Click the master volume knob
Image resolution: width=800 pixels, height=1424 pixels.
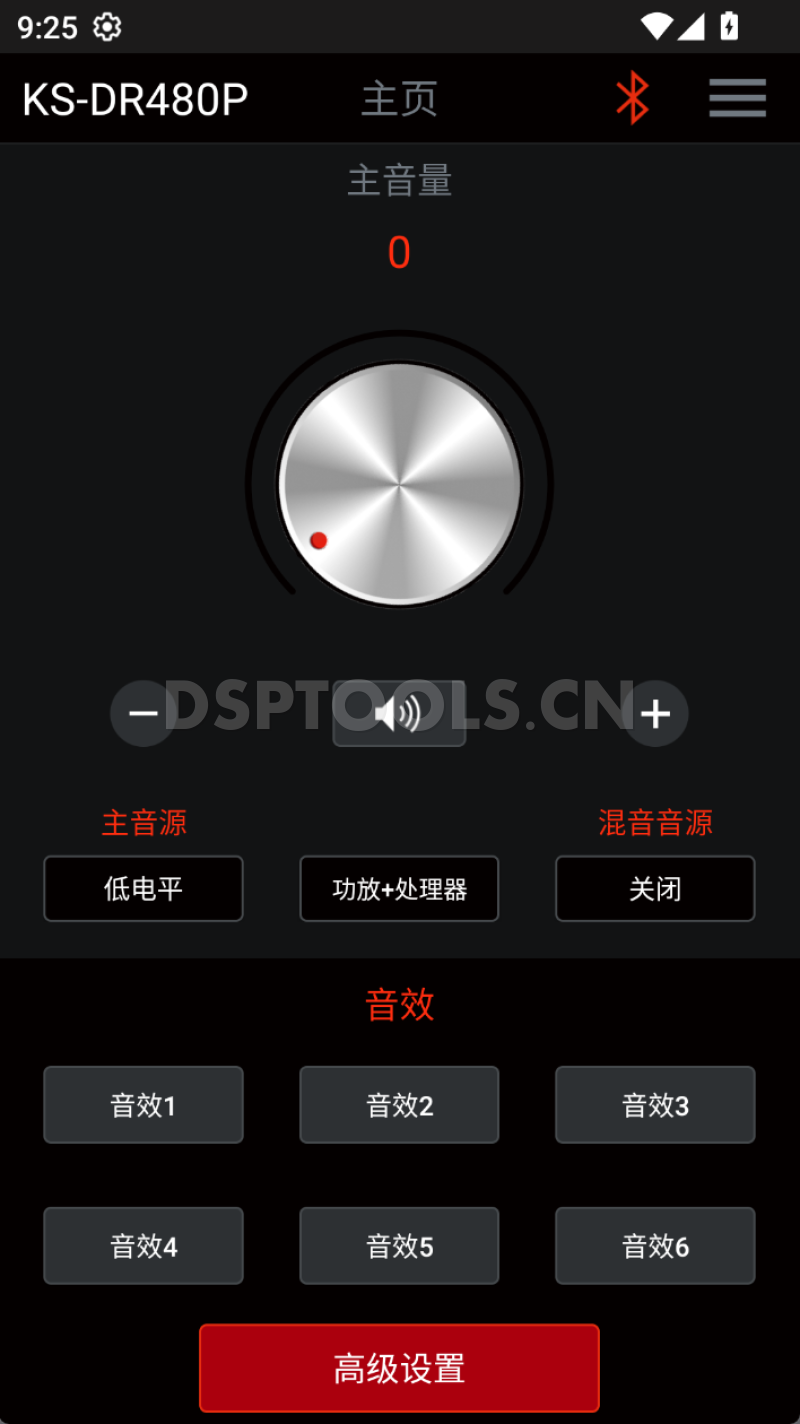[399, 483]
